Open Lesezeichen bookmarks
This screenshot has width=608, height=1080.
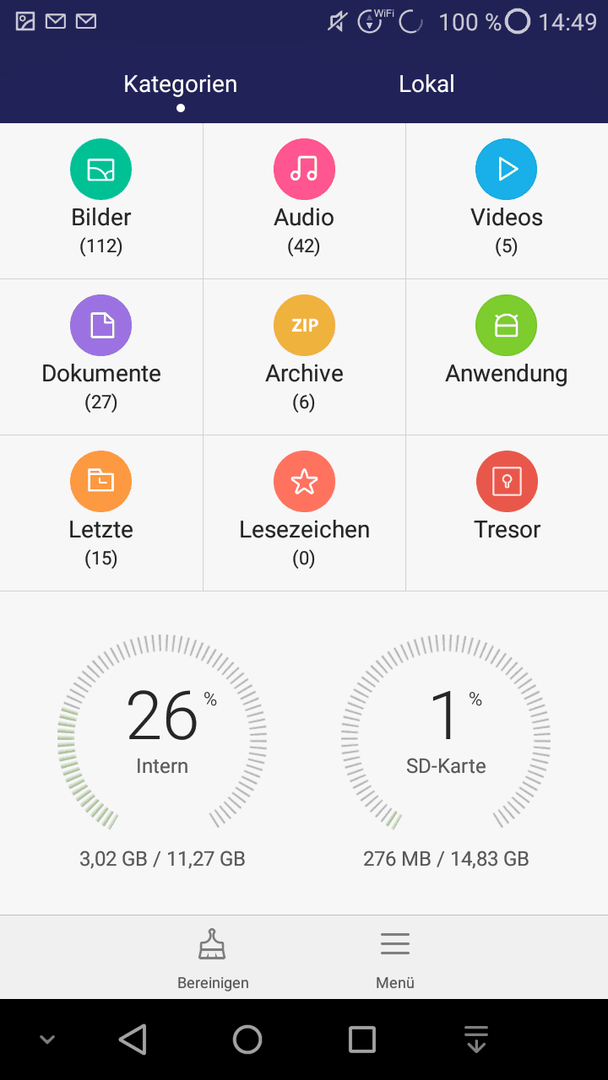pos(304,513)
